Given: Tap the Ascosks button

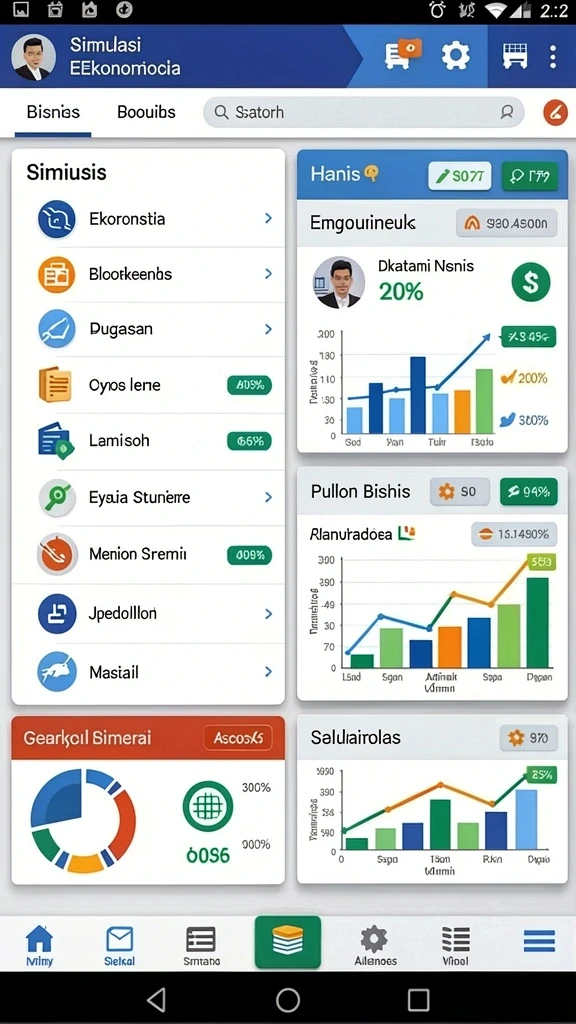Looking at the screenshot, I should (238, 738).
